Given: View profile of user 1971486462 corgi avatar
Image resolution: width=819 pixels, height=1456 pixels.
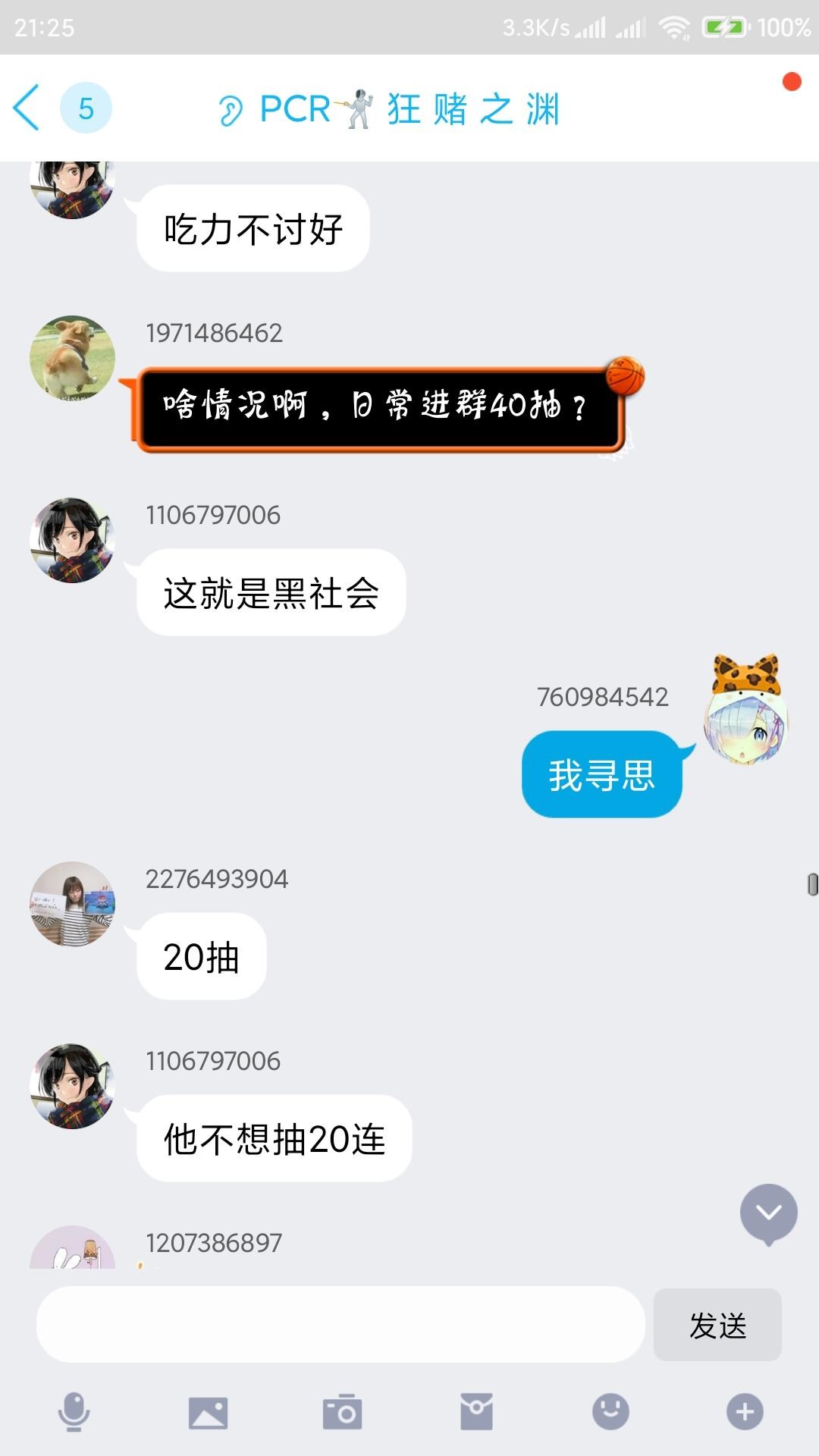Looking at the screenshot, I should (72, 358).
